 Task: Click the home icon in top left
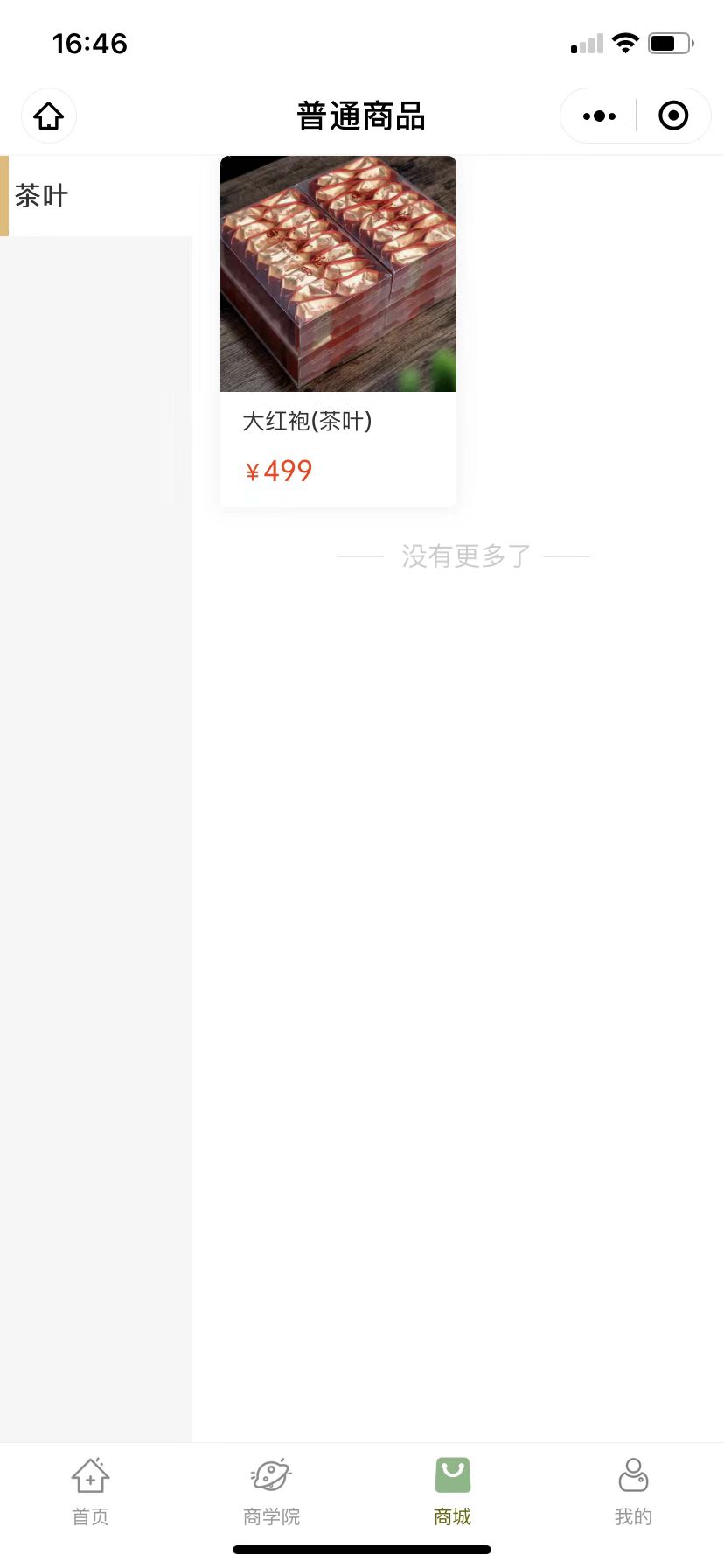[x=48, y=115]
